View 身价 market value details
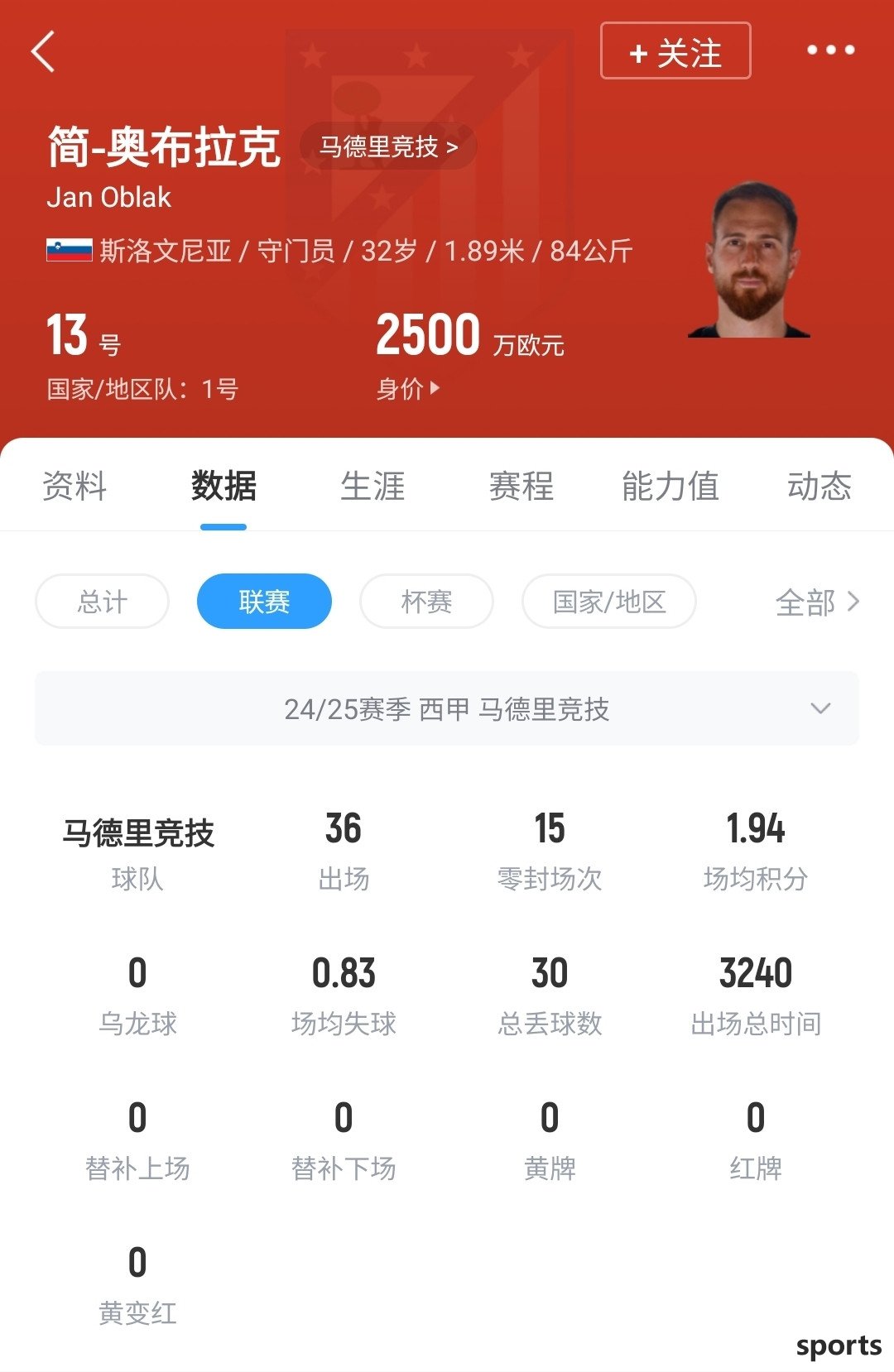Image resolution: width=894 pixels, height=1372 pixels. [408, 388]
